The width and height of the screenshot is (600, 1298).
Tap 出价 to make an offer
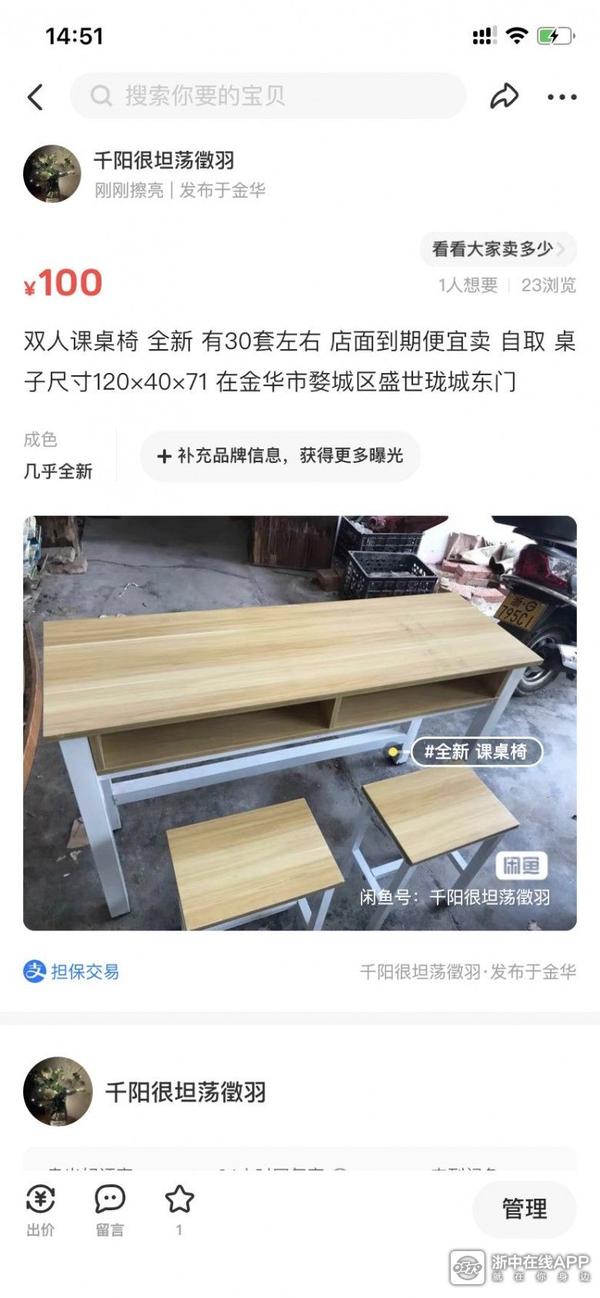point(41,1208)
